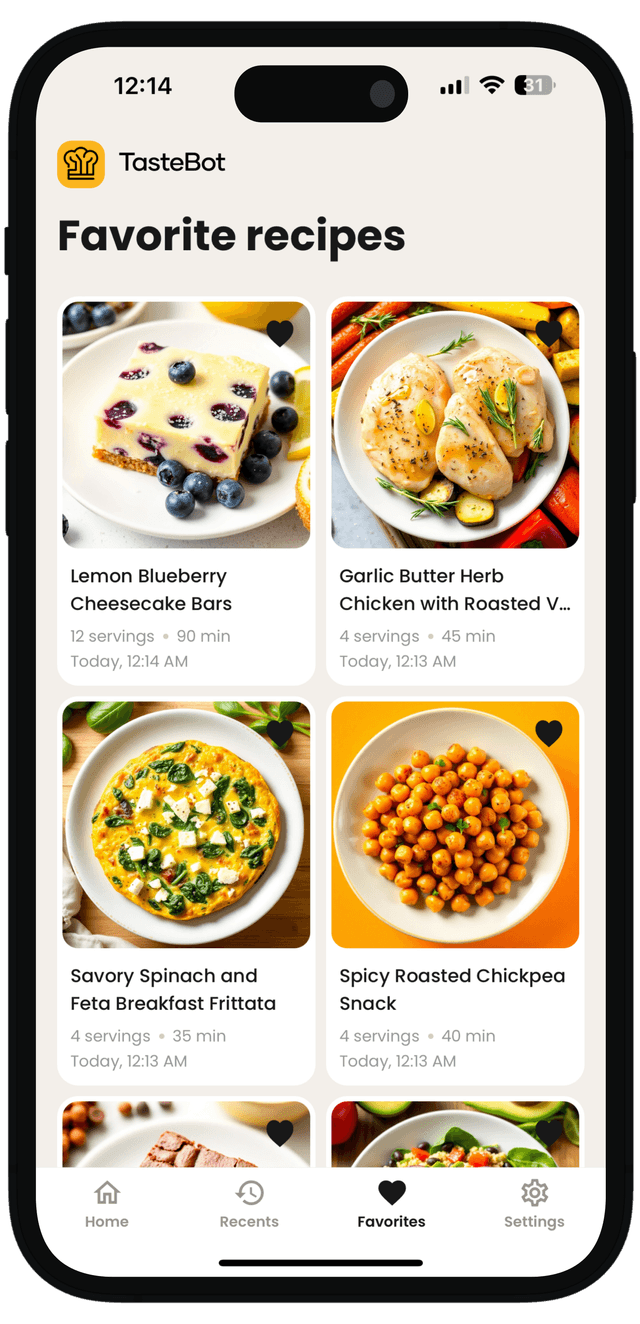Remove Garlic Butter Herb Chicken from favorites
The image size is (640, 1324).
click(549, 333)
